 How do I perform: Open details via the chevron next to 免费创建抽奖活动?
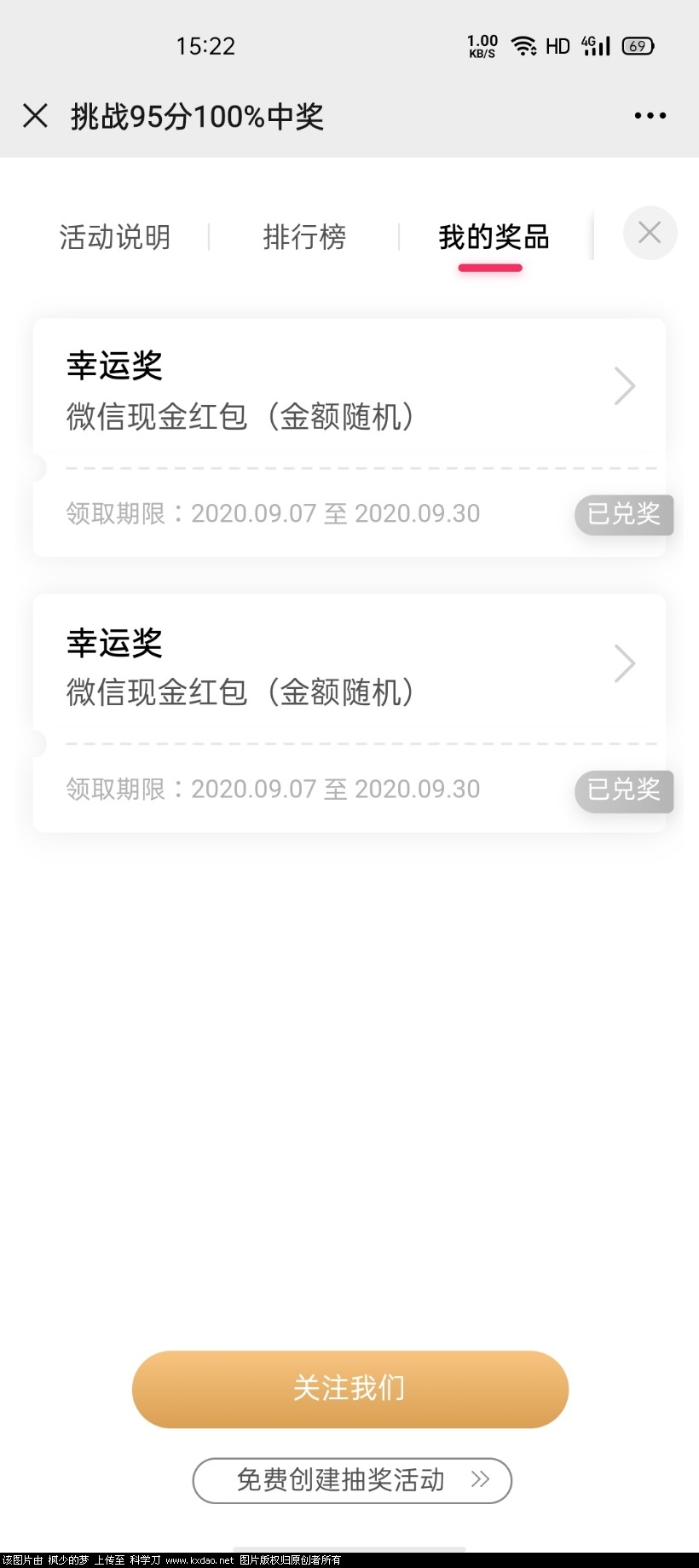tap(479, 1481)
